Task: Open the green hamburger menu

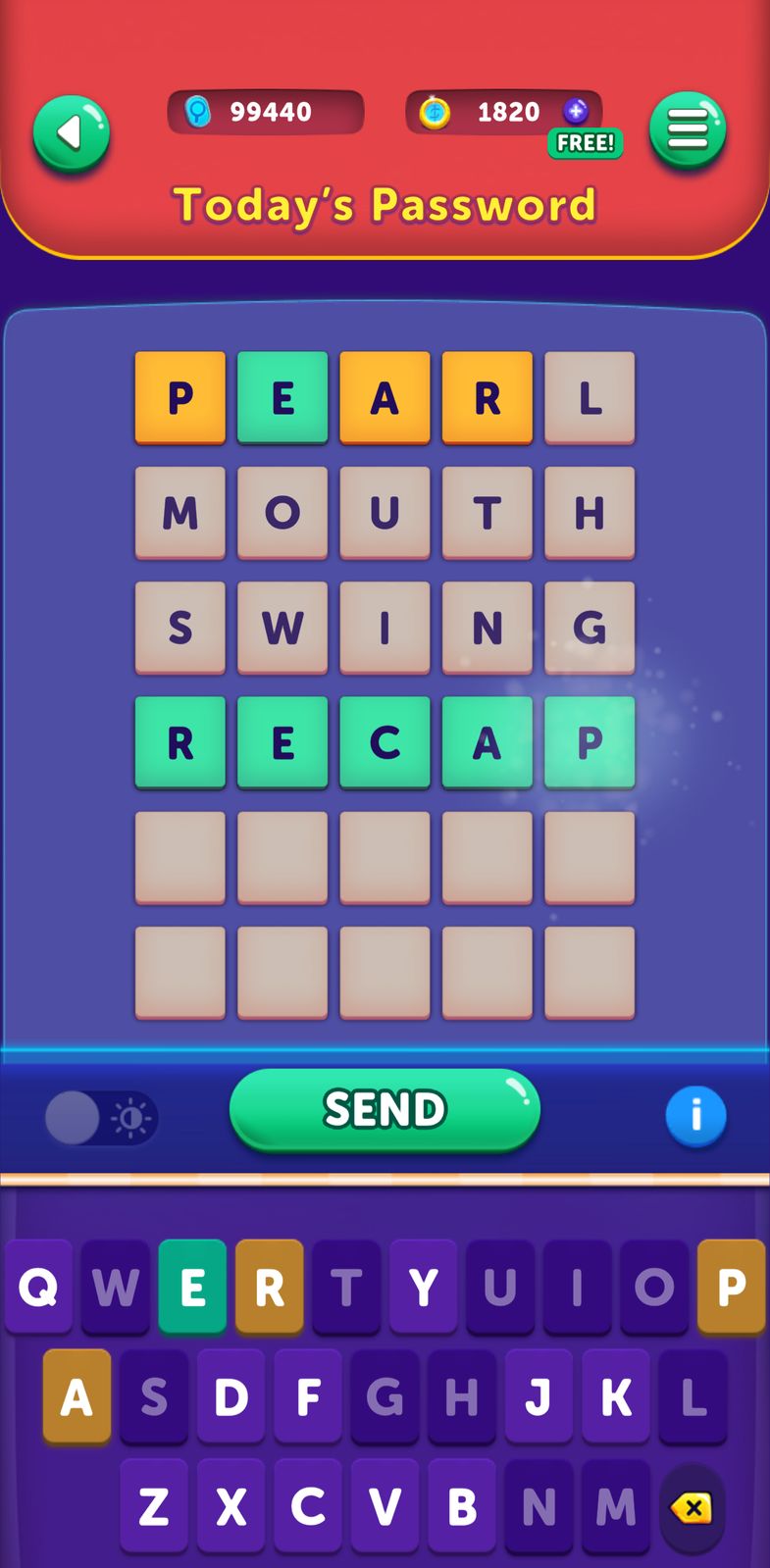Action: coord(688,129)
